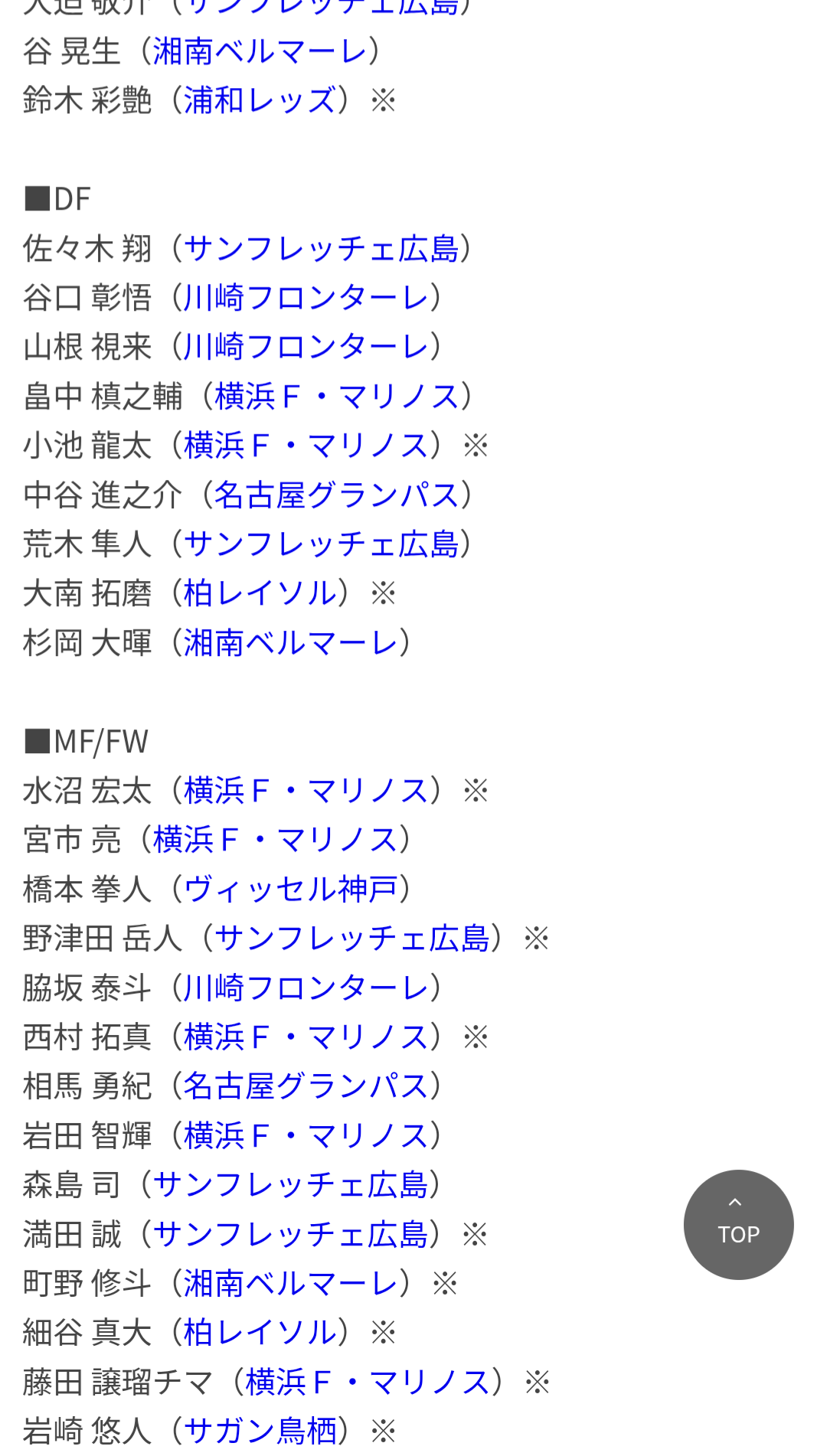Viewport: 827px width, 1456px height.
Task: Open 川崎フロンターレ link next to 谷口 彰悟
Action: [x=306, y=298]
